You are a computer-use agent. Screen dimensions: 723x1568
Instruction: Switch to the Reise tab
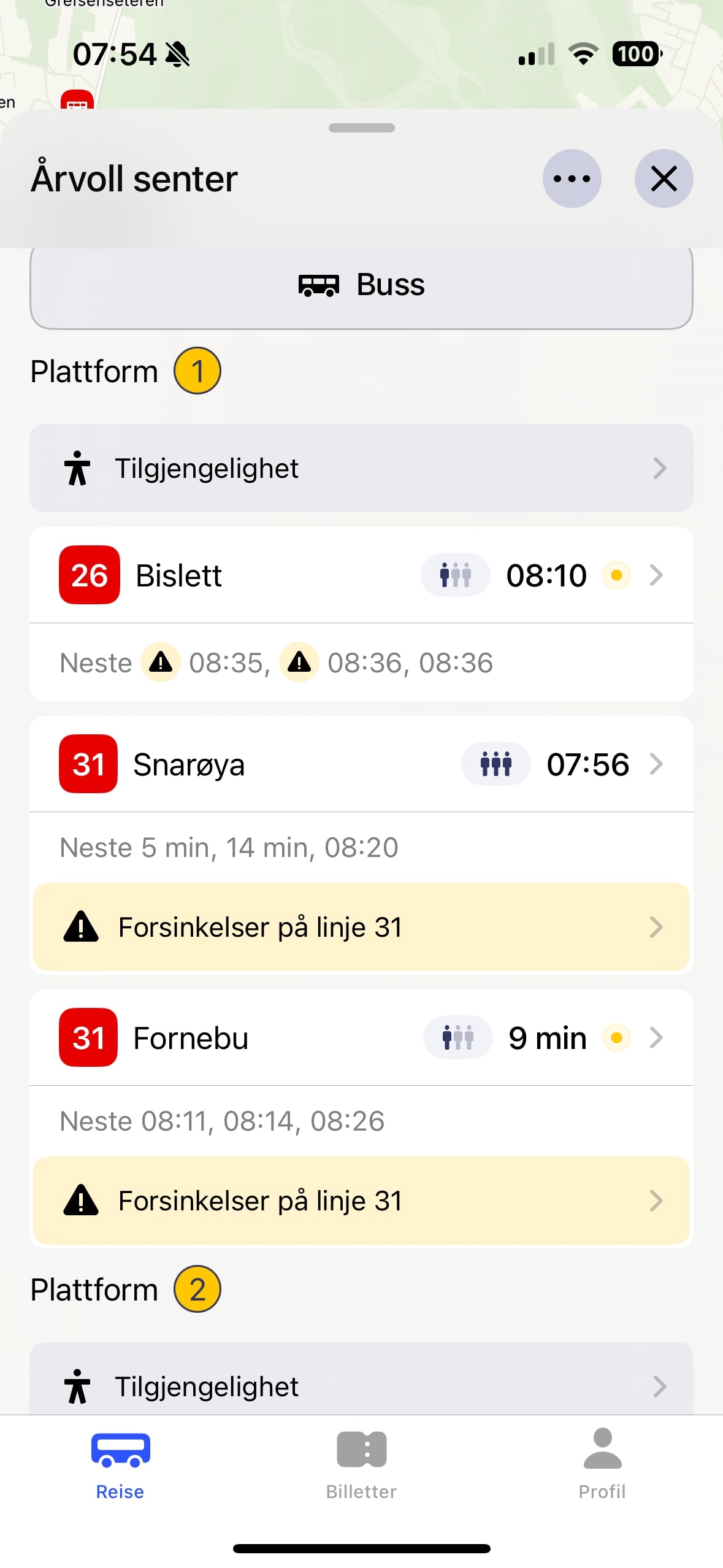point(120,1463)
